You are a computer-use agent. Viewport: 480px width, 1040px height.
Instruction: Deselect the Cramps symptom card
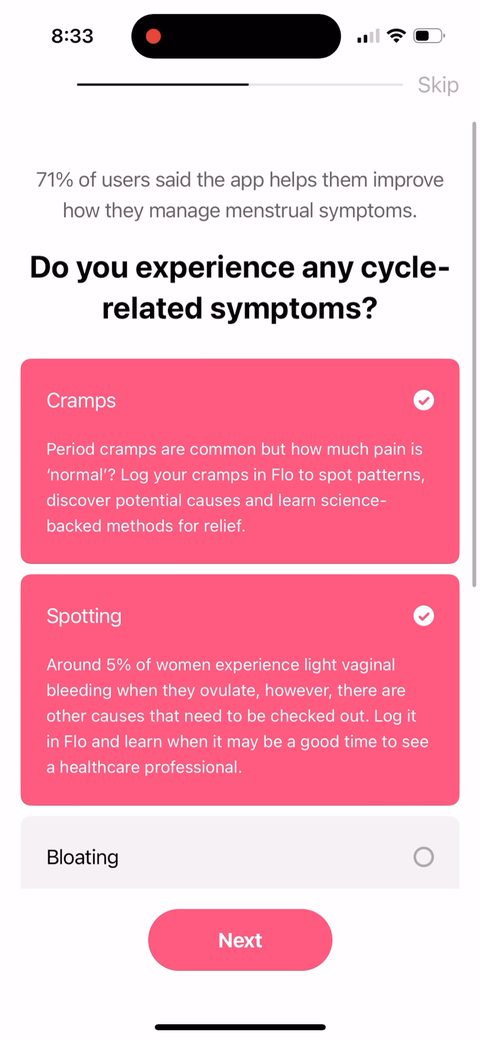point(240,461)
